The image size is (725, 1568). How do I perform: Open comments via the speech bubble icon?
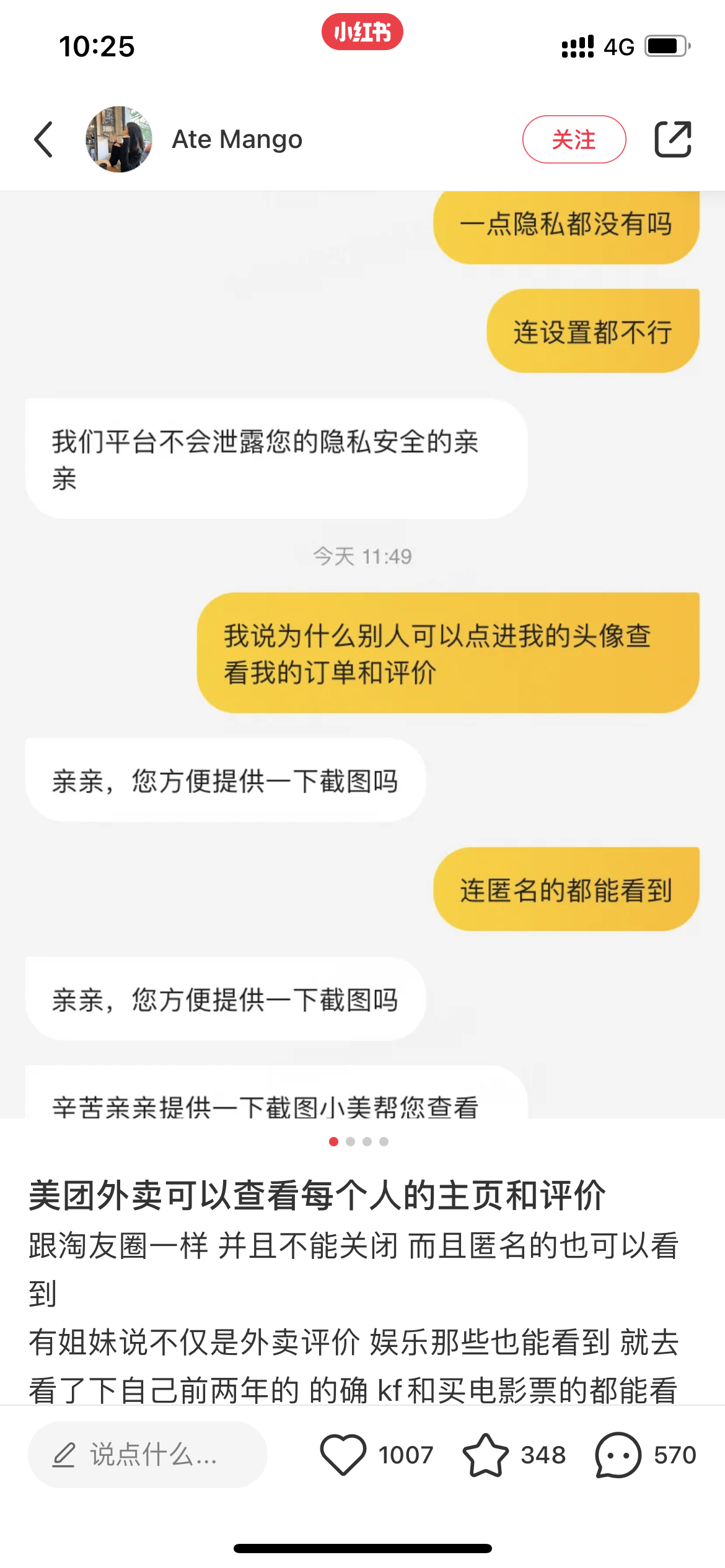tap(618, 1455)
